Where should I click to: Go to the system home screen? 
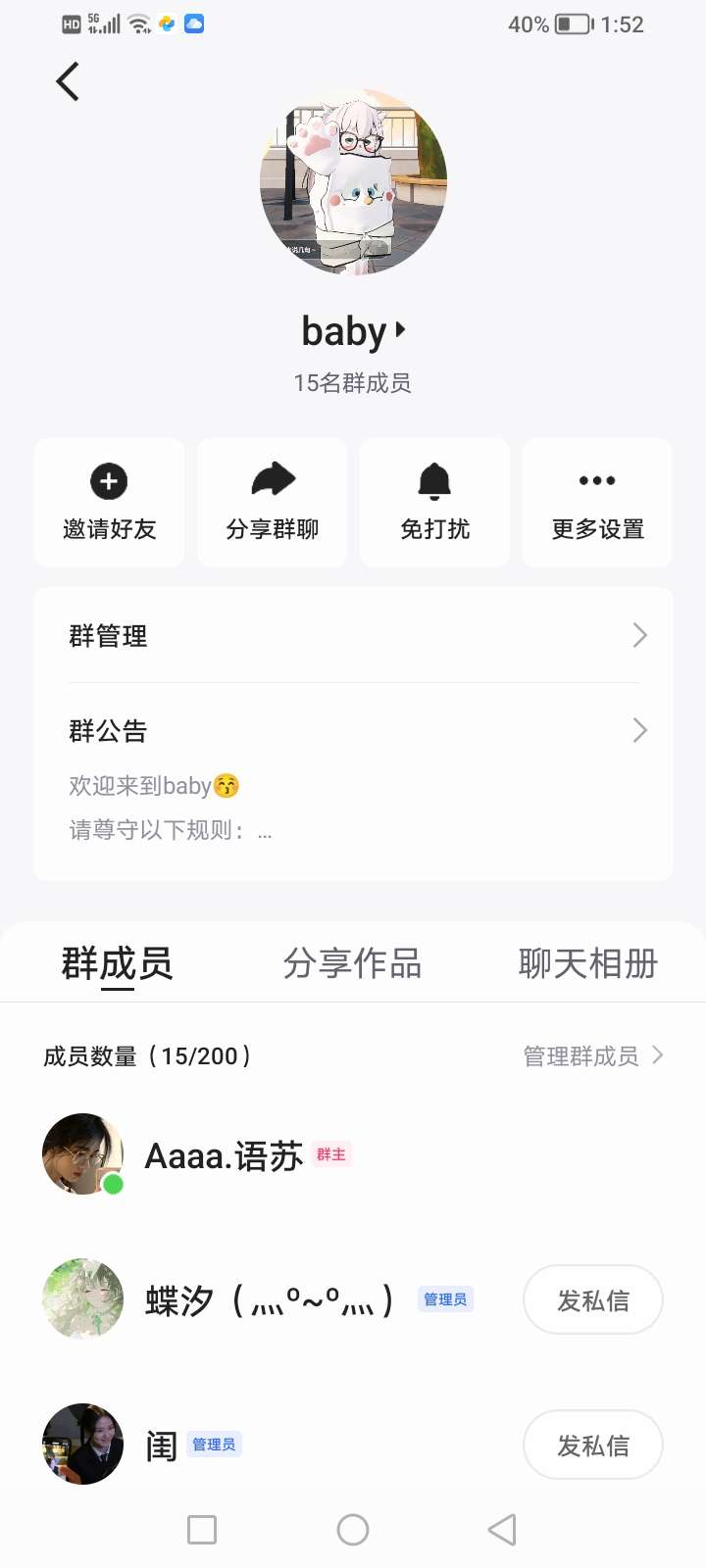pyautogui.click(x=353, y=1530)
